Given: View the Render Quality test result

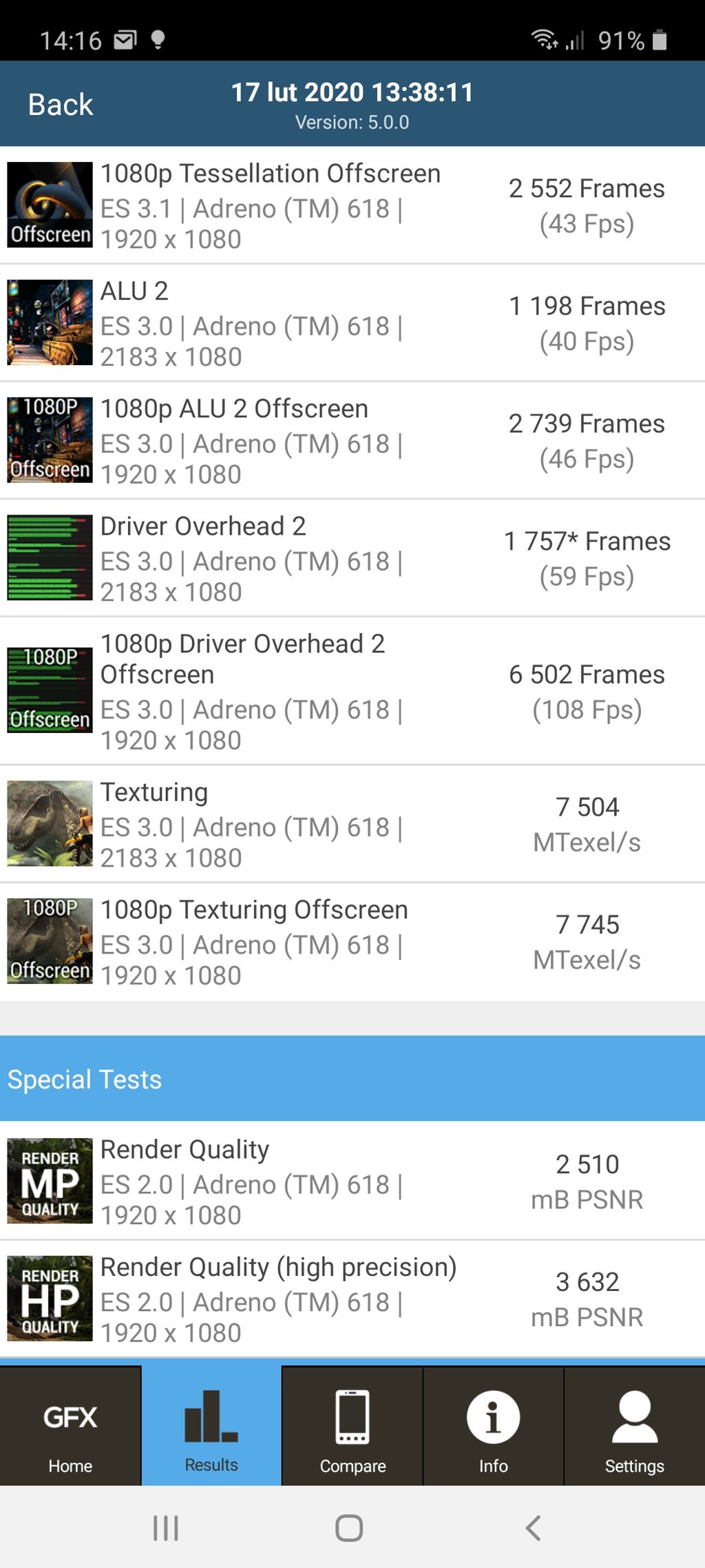Looking at the screenshot, I should [x=352, y=1181].
